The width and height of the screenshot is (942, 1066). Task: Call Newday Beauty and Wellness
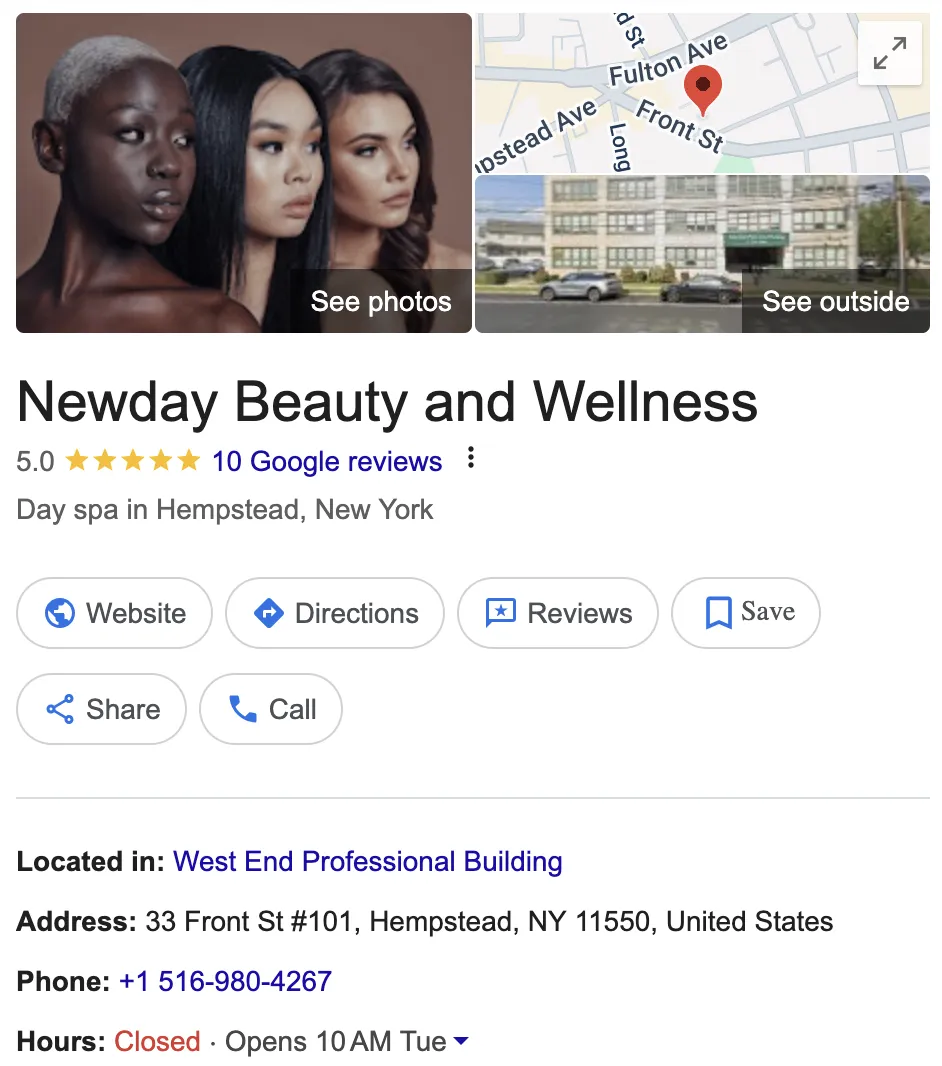(271, 709)
